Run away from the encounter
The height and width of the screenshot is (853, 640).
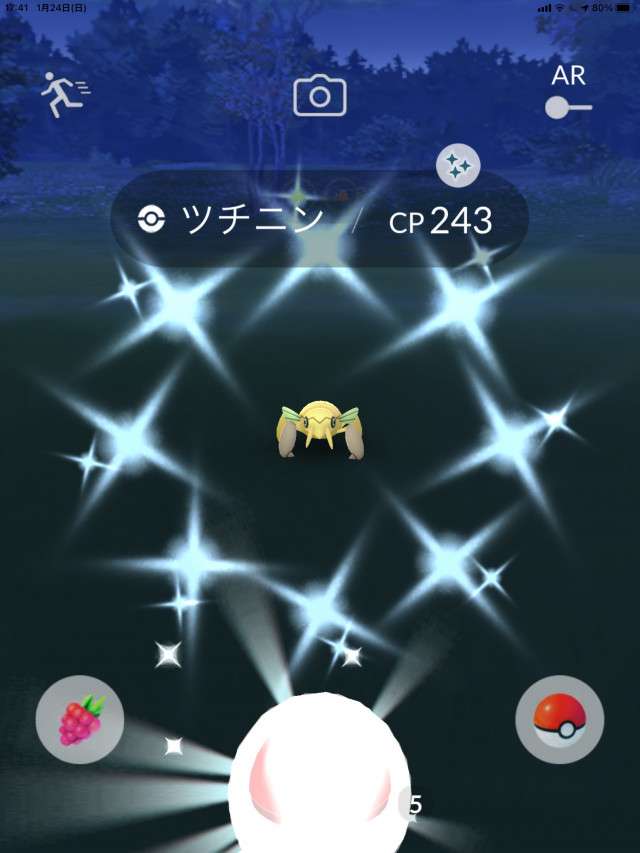click(x=64, y=95)
